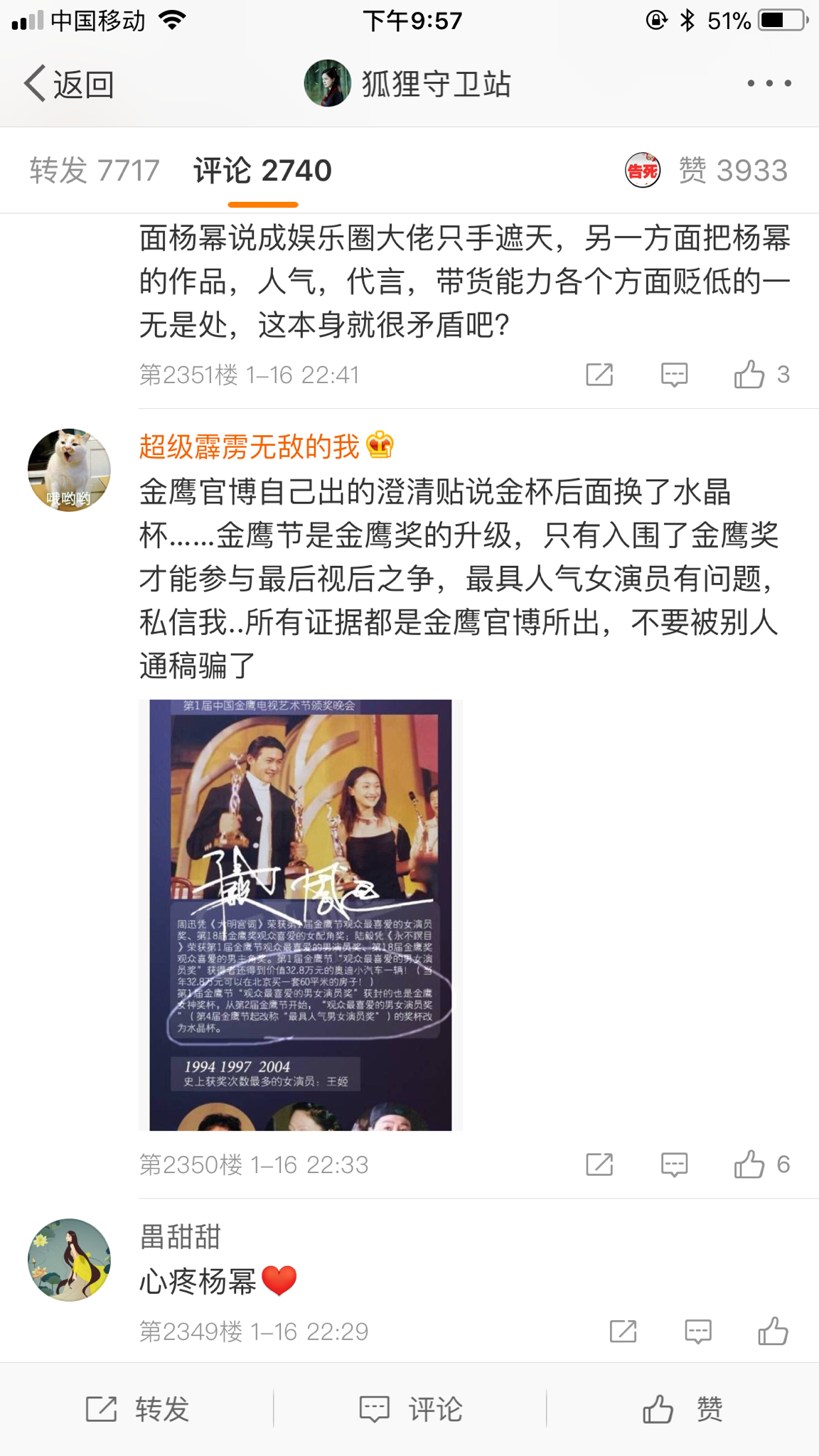Go back using the 返回 button

[x=69, y=85]
